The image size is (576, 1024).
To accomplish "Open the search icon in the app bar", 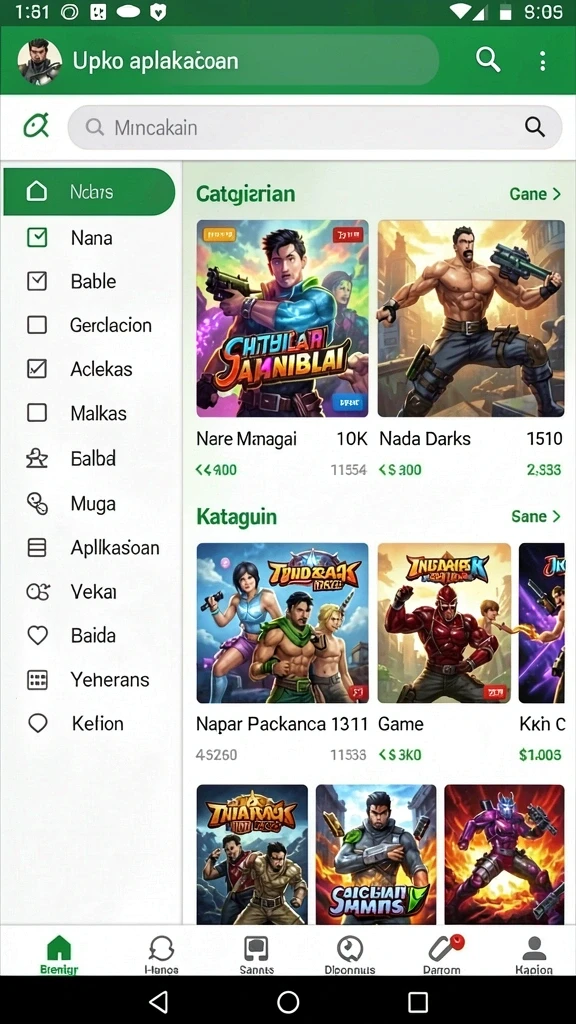I will (x=488, y=60).
